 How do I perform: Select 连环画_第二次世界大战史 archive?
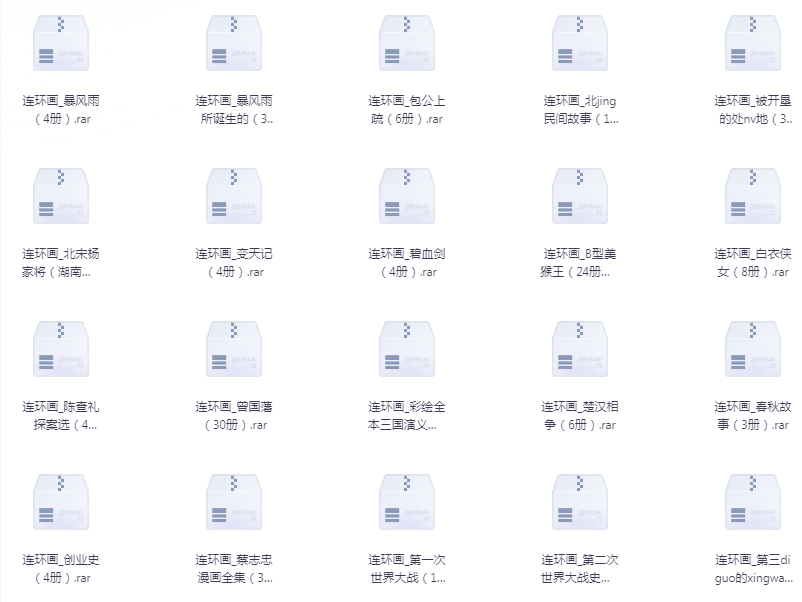[x=580, y=503]
